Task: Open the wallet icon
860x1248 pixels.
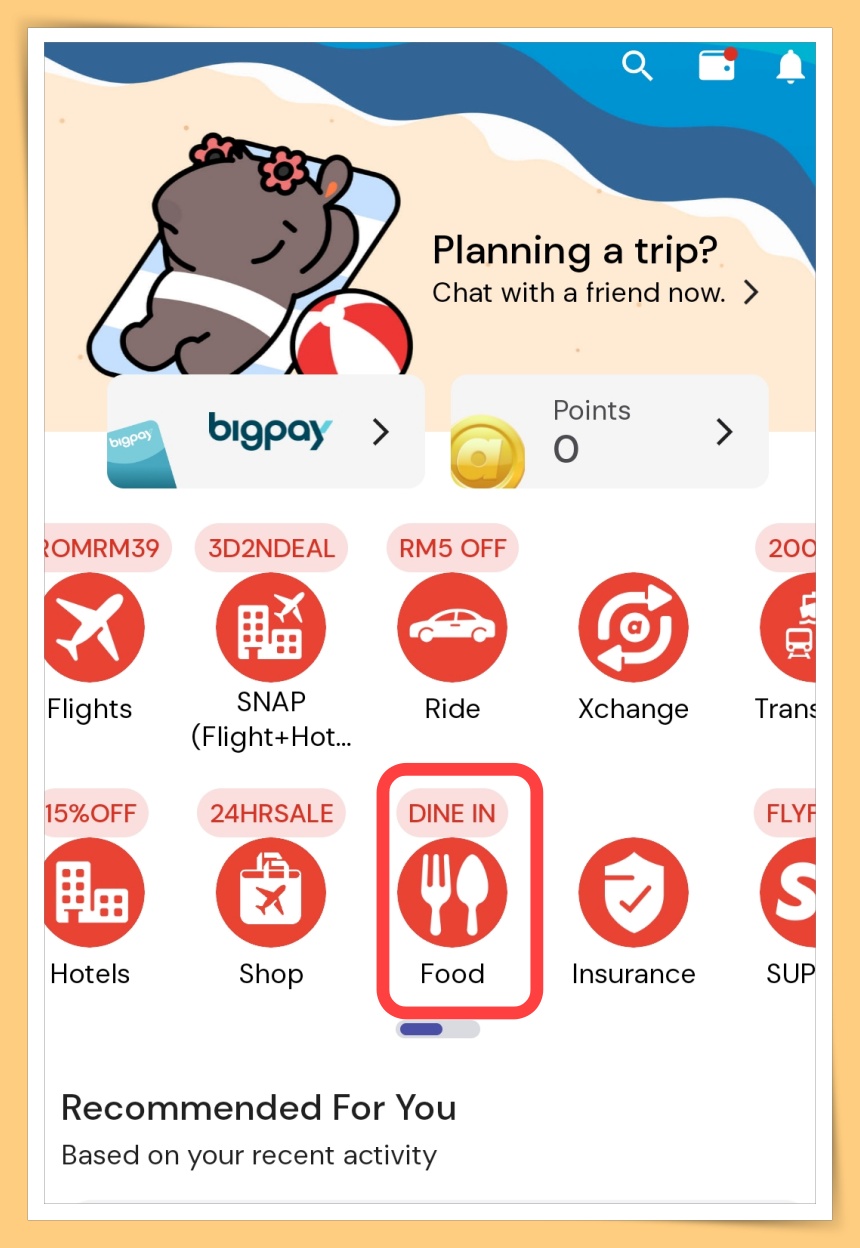Action: pos(716,66)
